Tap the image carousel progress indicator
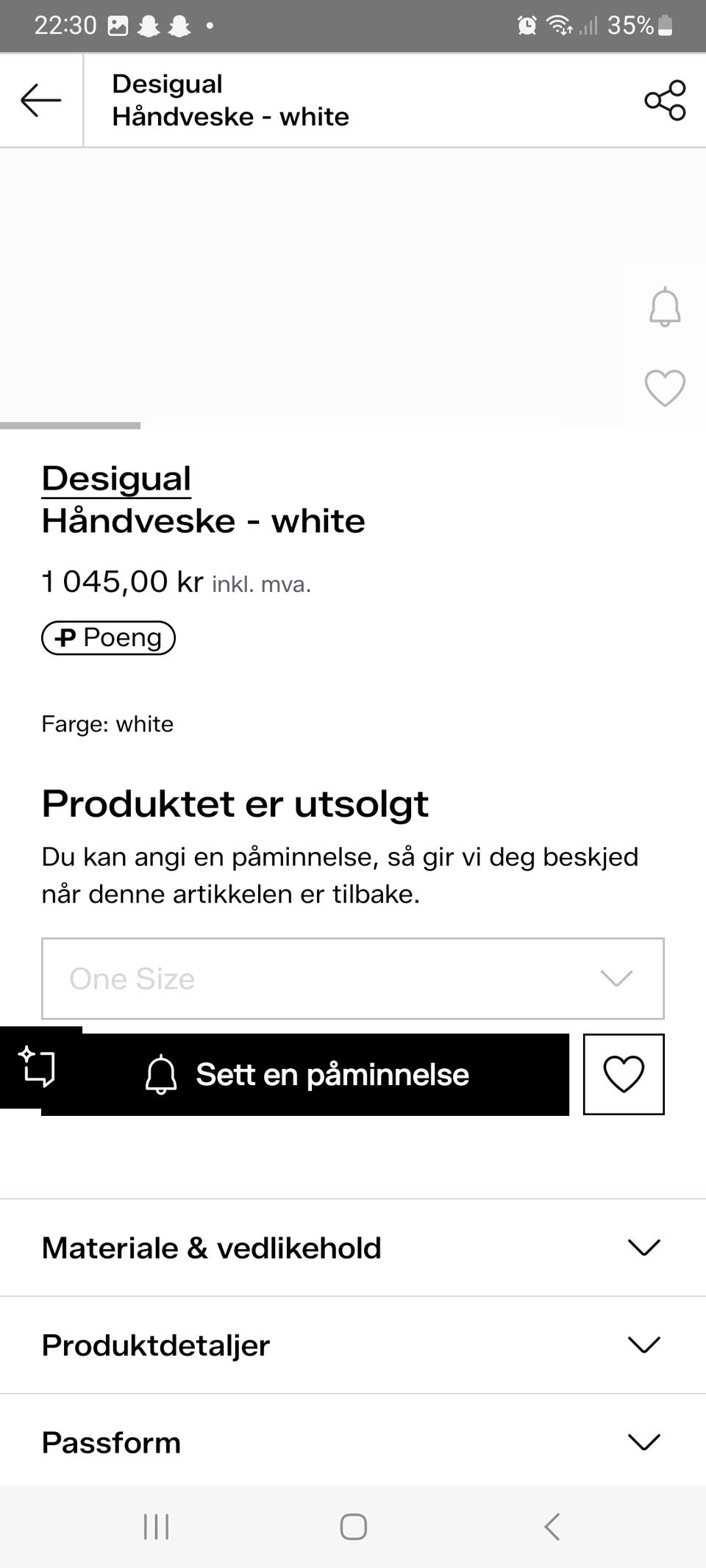The width and height of the screenshot is (706, 1568). [x=71, y=426]
